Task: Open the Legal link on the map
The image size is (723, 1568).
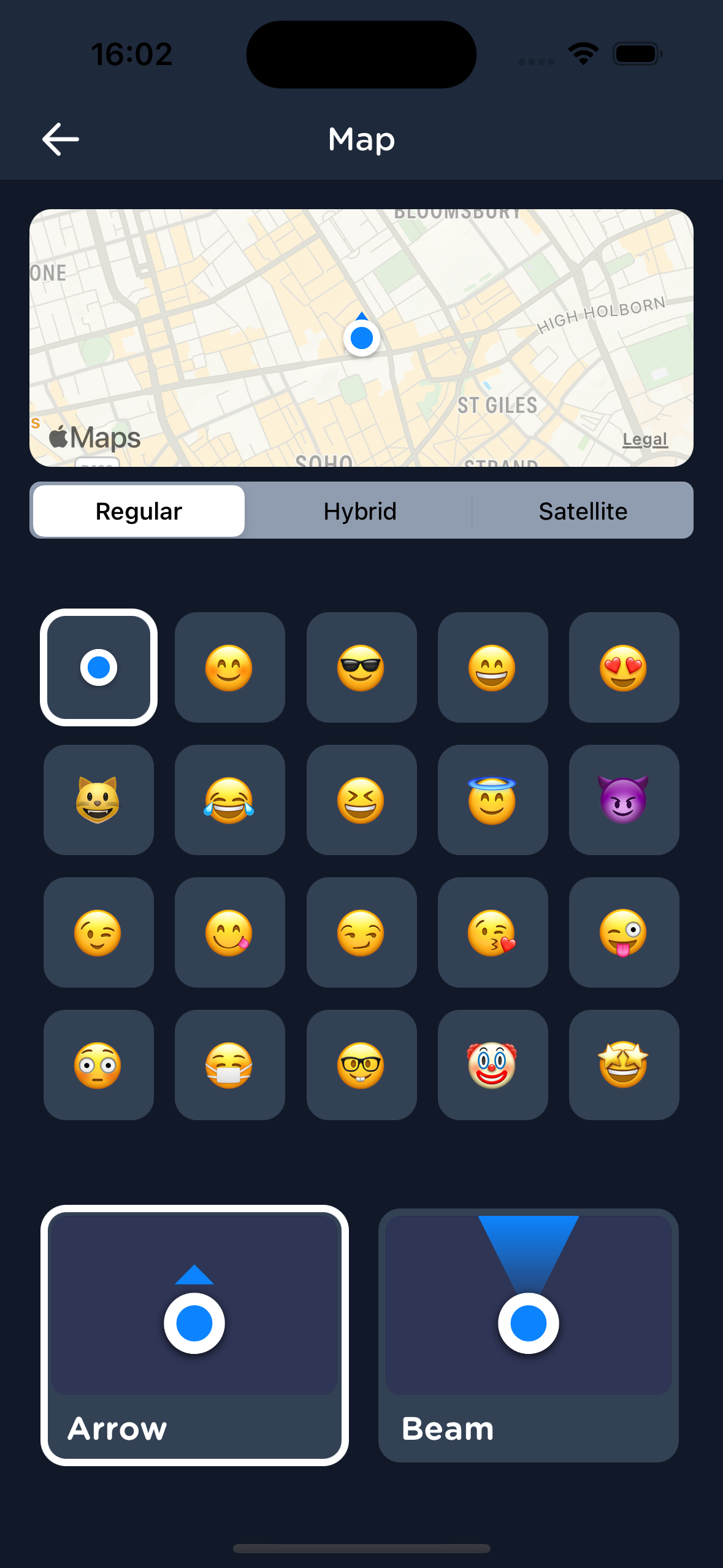Action: click(x=645, y=439)
